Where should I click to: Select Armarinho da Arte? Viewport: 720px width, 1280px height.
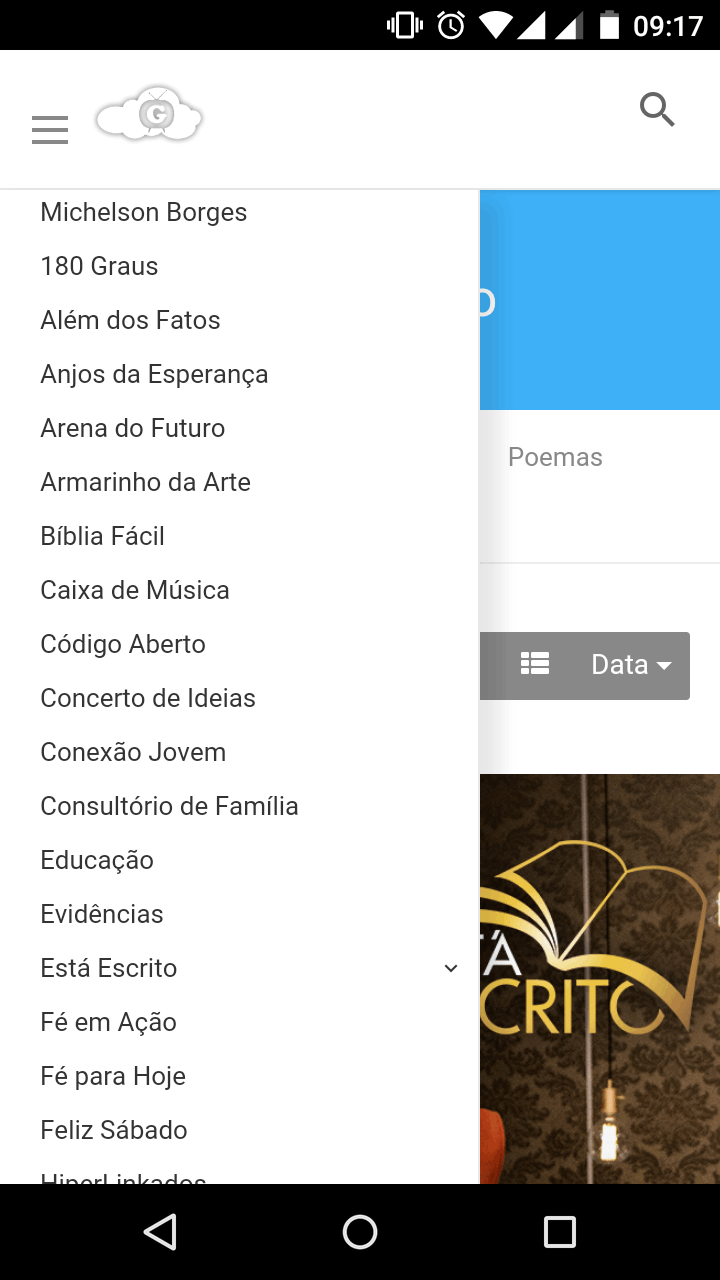tap(145, 482)
